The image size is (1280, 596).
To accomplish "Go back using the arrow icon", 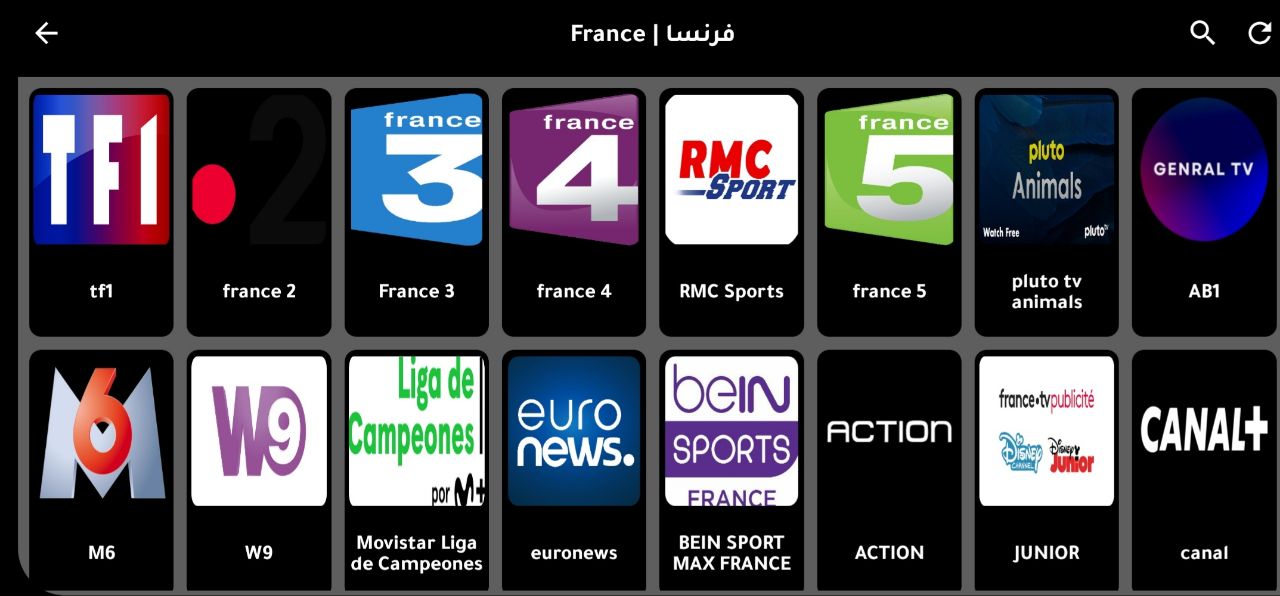I will click(x=47, y=33).
